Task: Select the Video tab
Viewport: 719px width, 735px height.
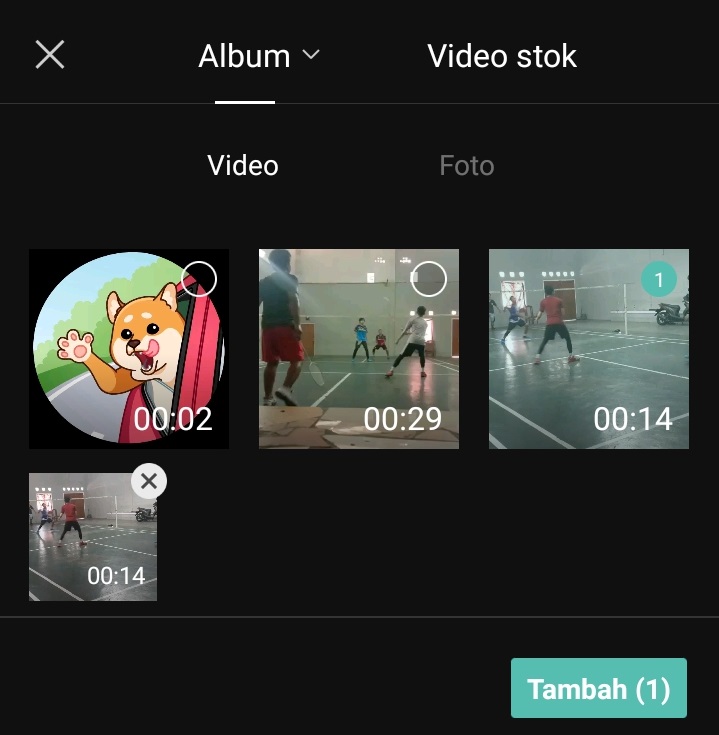Action: pyautogui.click(x=243, y=165)
